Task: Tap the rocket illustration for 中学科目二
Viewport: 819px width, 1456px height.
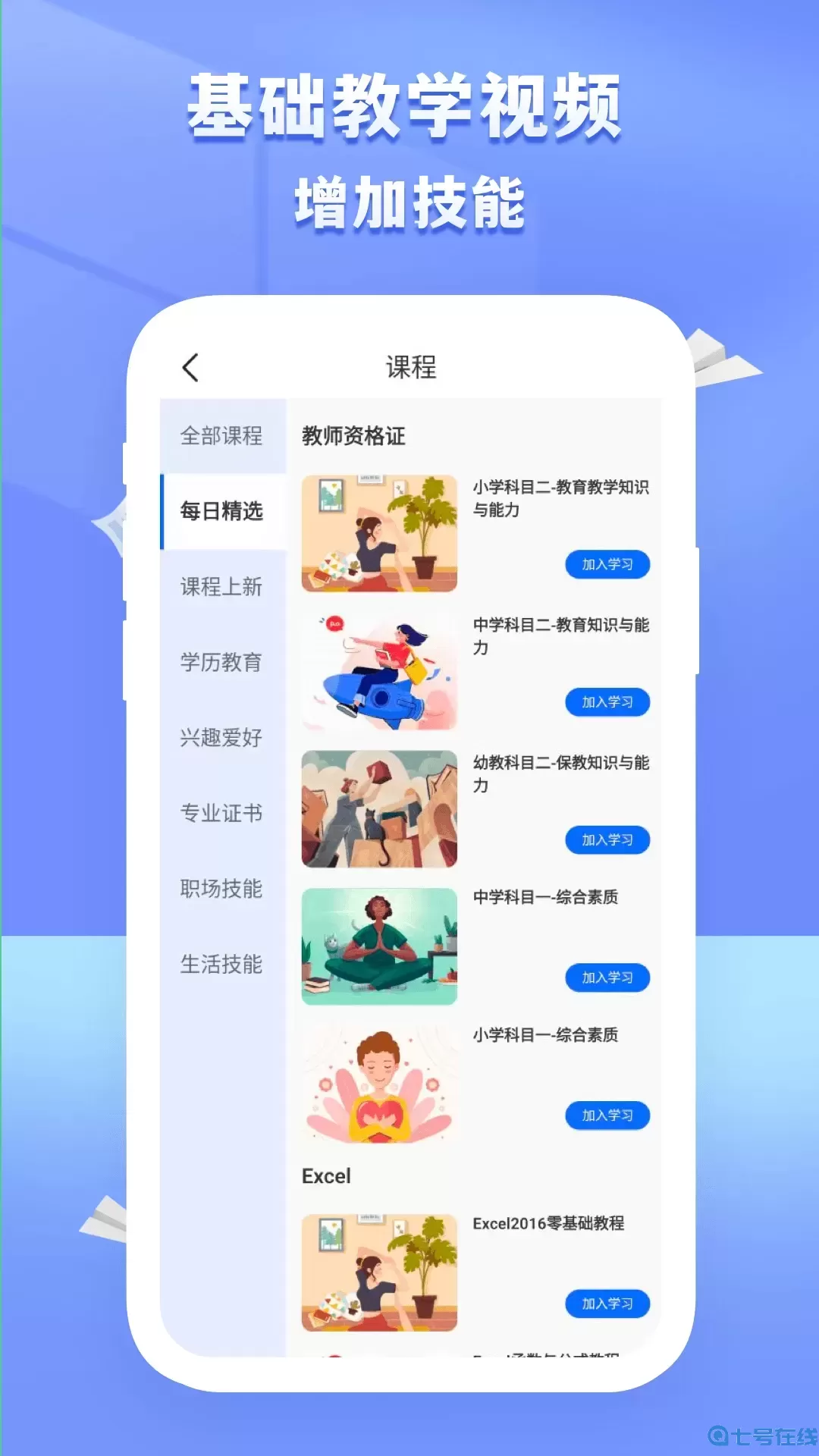Action: click(x=379, y=669)
